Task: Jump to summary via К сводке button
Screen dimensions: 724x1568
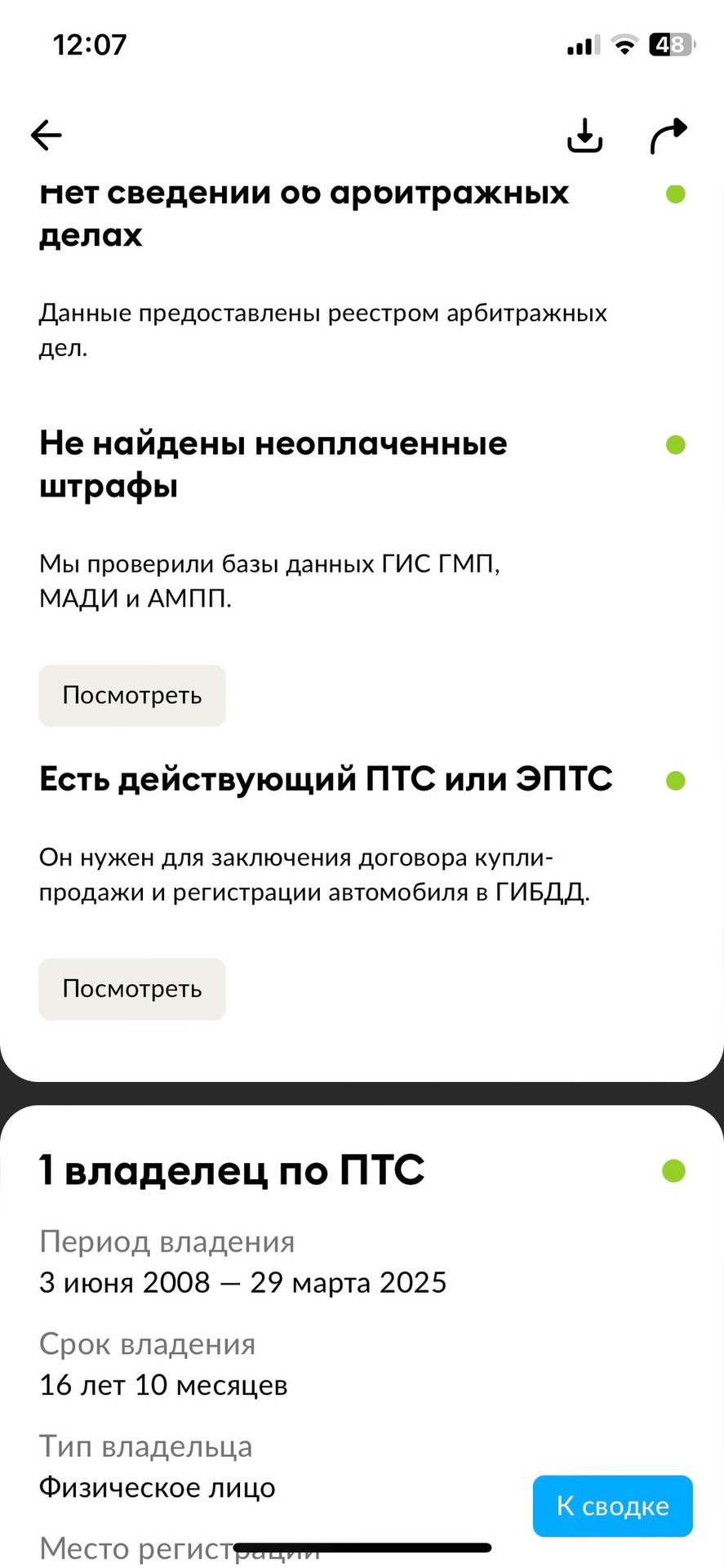Action: [x=612, y=1506]
